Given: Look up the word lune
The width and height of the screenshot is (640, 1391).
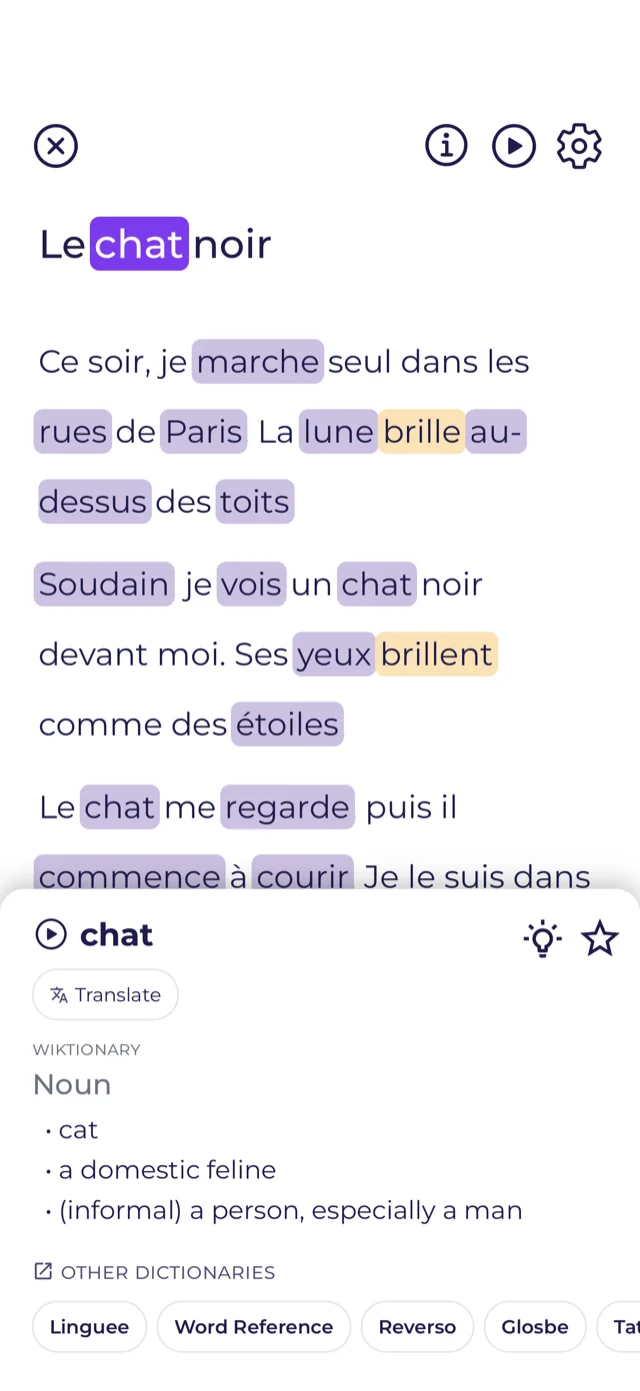Looking at the screenshot, I should coord(338,431).
